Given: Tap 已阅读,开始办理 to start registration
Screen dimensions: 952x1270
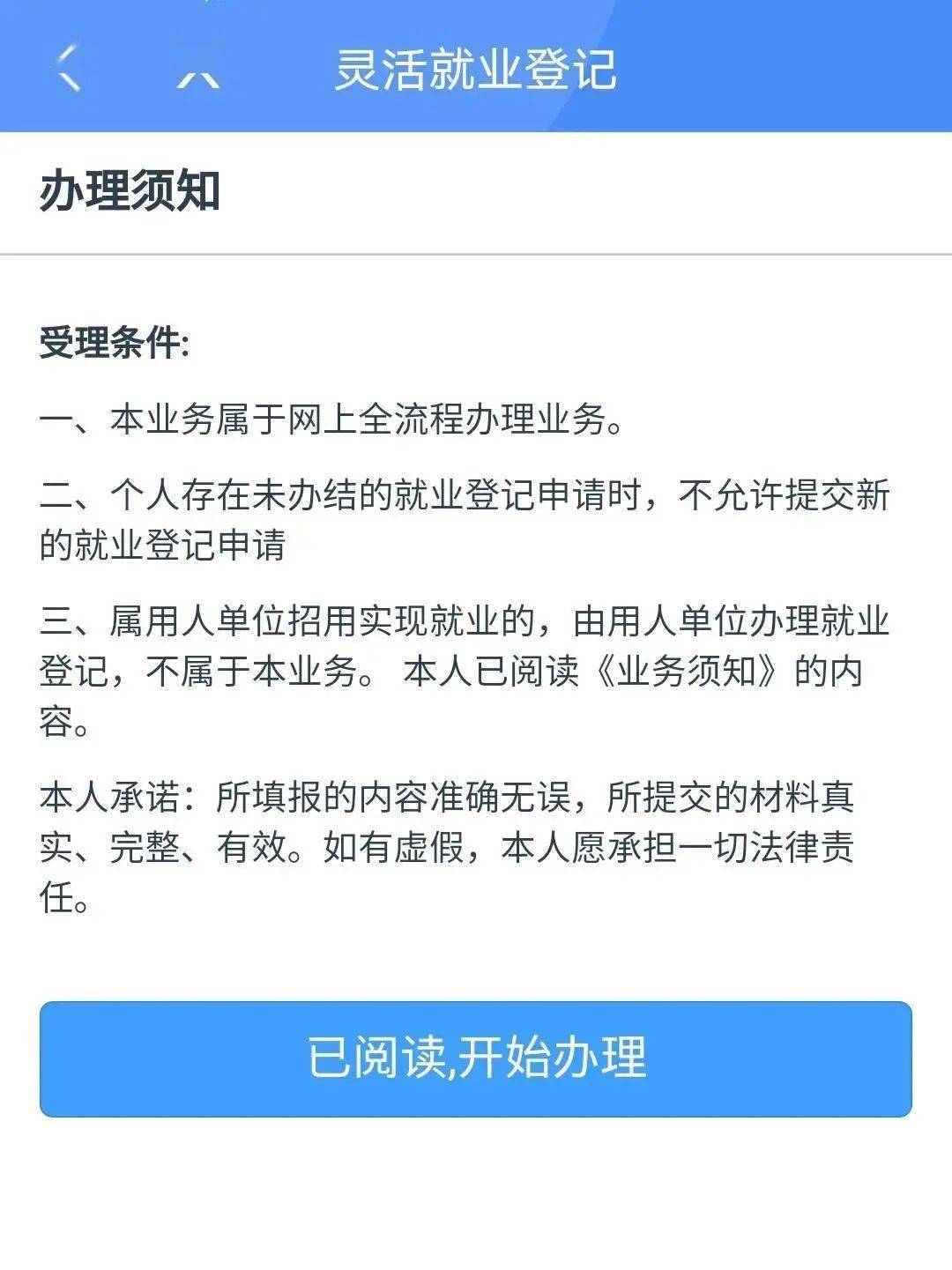Looking at the screenshot, I should coord(476,1058).
